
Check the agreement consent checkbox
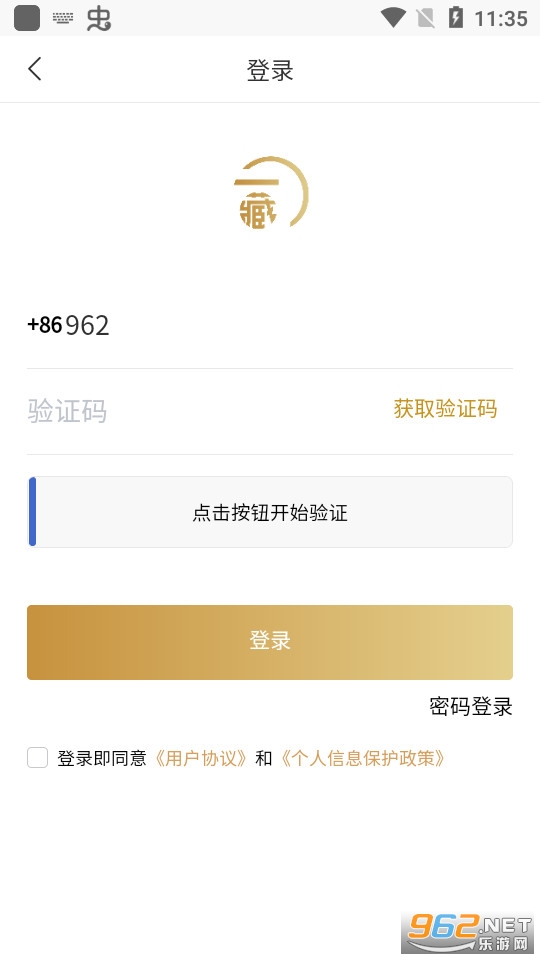coord(37,757)
